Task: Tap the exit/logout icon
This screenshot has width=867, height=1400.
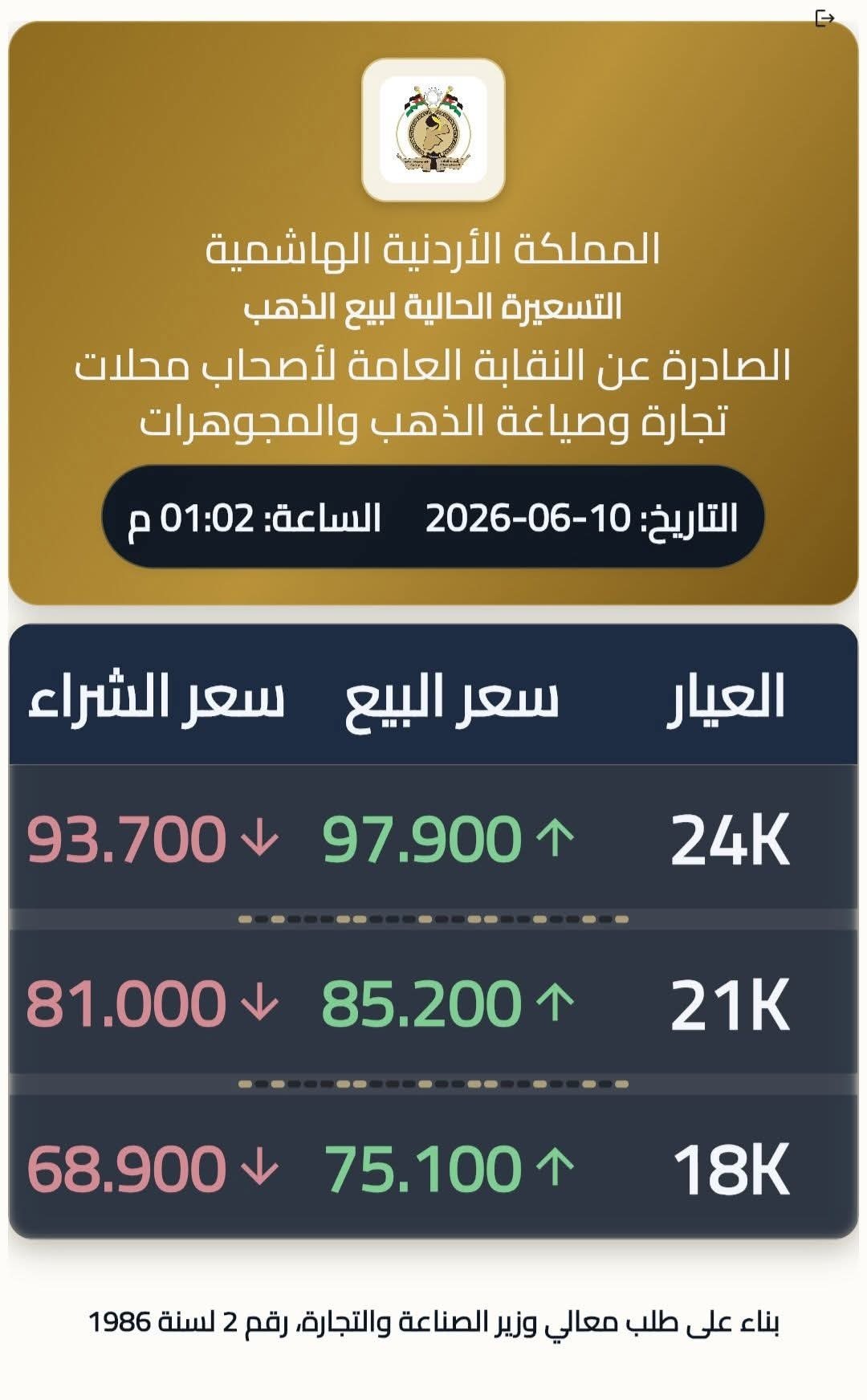Action: (x=824, y=18)
